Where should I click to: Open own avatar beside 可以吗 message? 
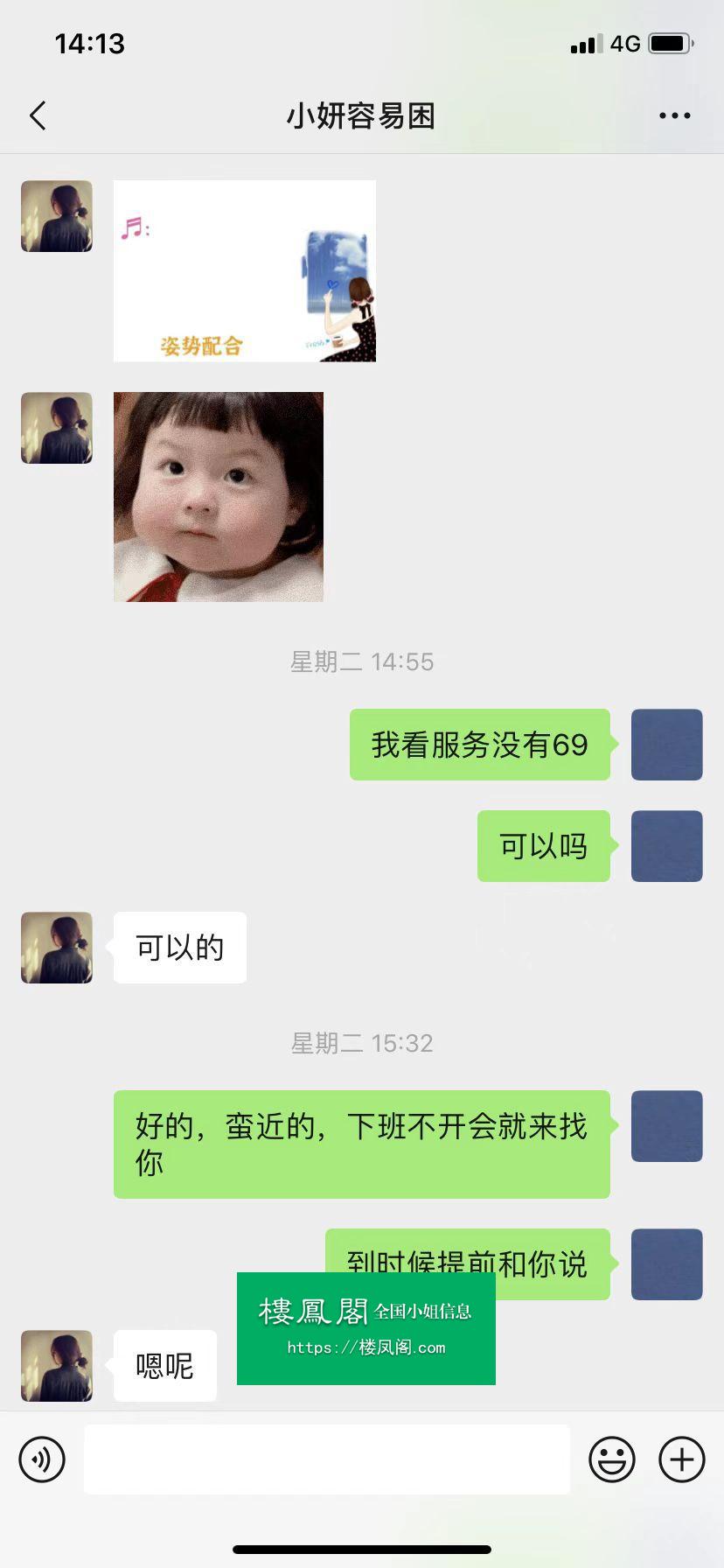click(666, 846)
